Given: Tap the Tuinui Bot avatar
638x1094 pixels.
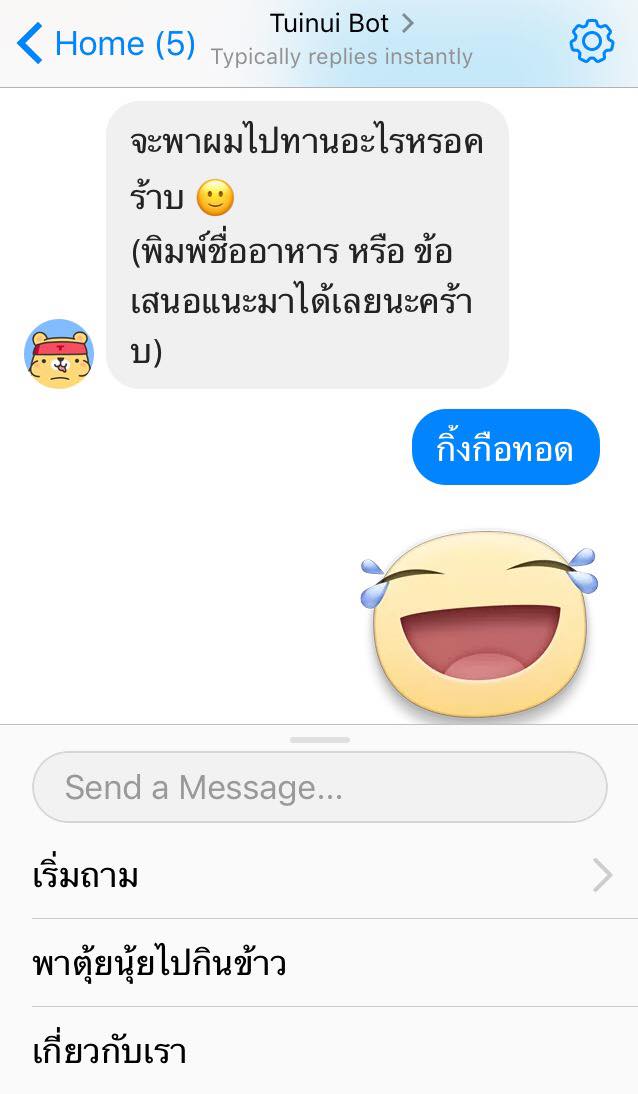Looking at the screenshot, I should (x=59, y=354).
